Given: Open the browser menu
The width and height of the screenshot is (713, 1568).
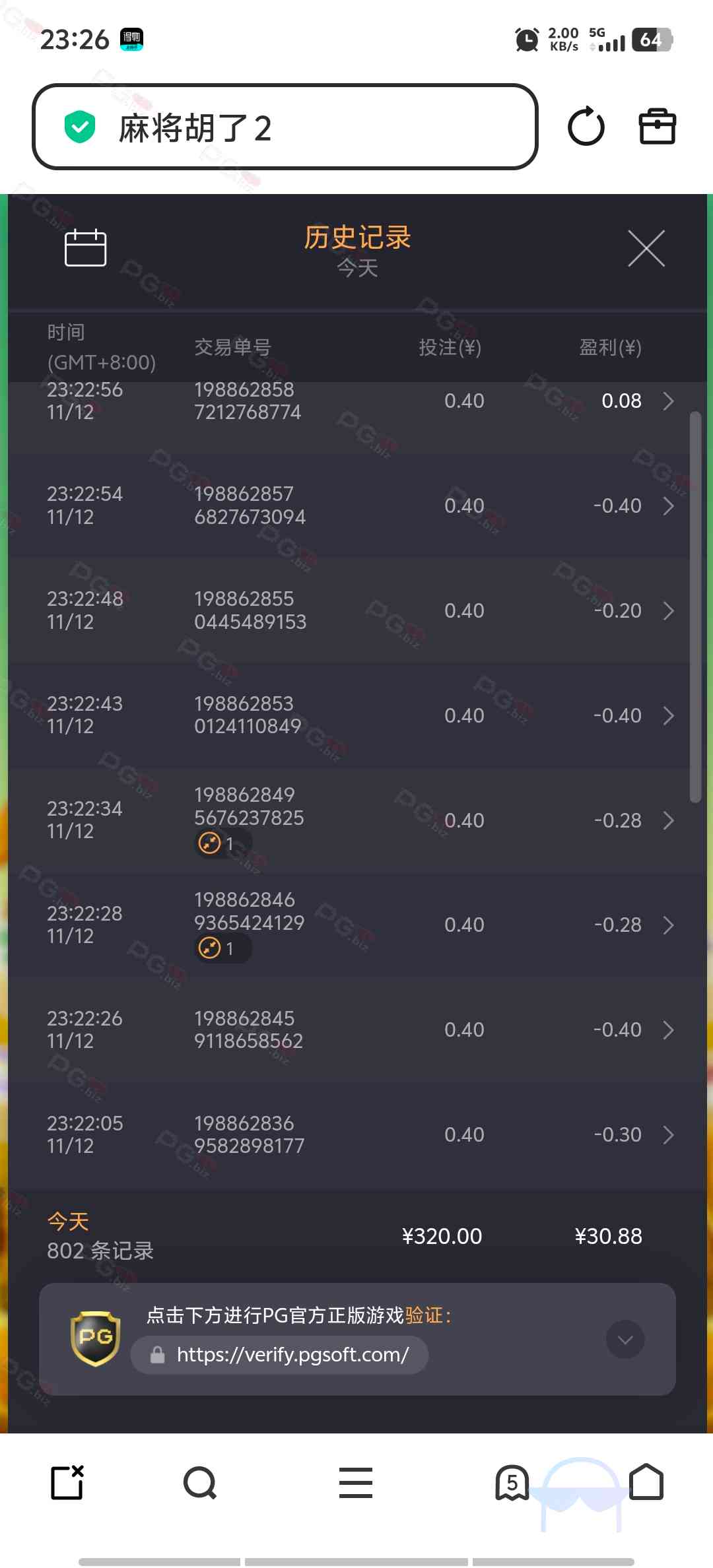Looking at the screenshot, I should point(356,1483).
